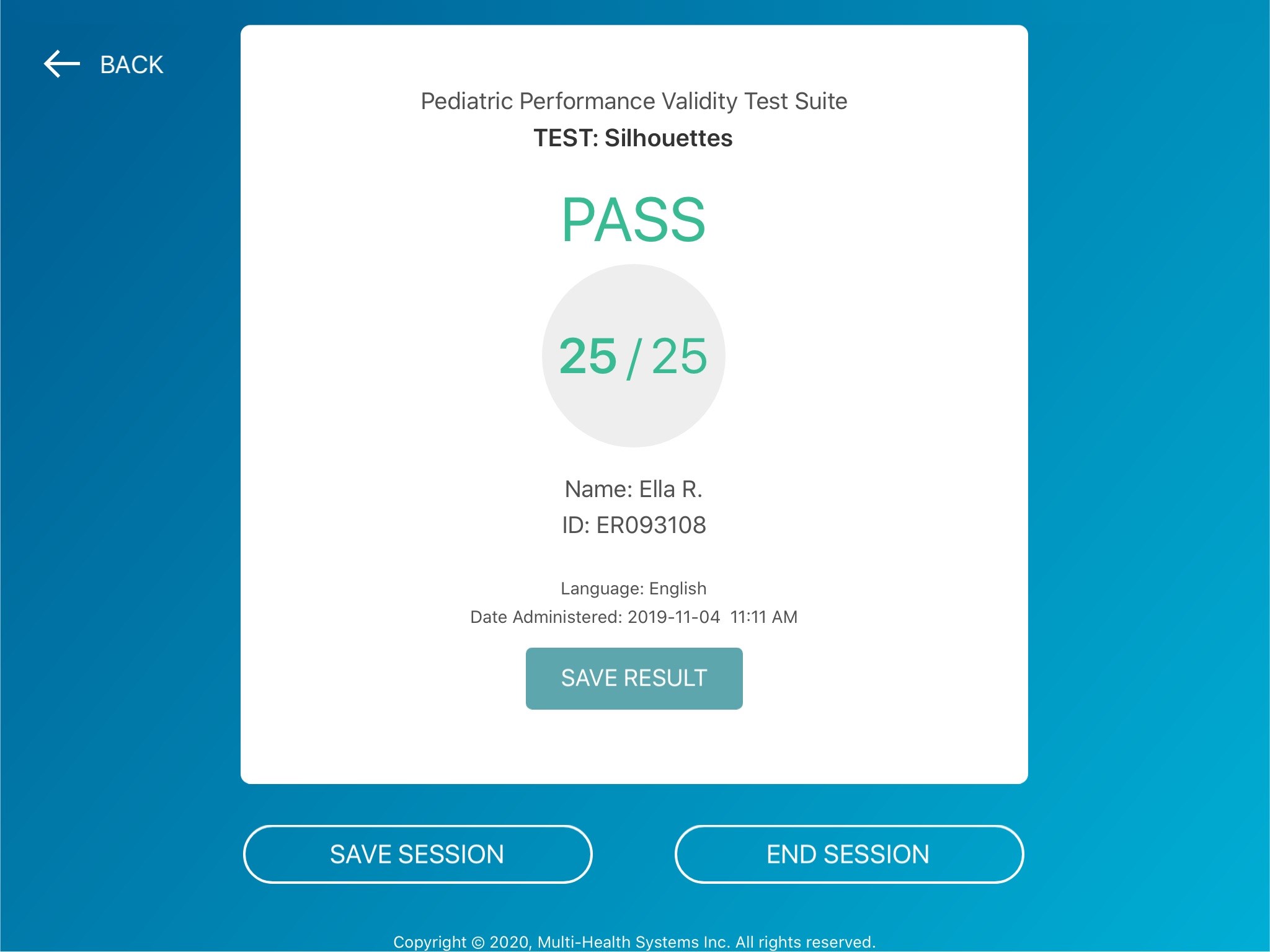Tap the SAVE RESULT button
The height and width of the screenshot is (952, 1270).
[x=634, y=678]
